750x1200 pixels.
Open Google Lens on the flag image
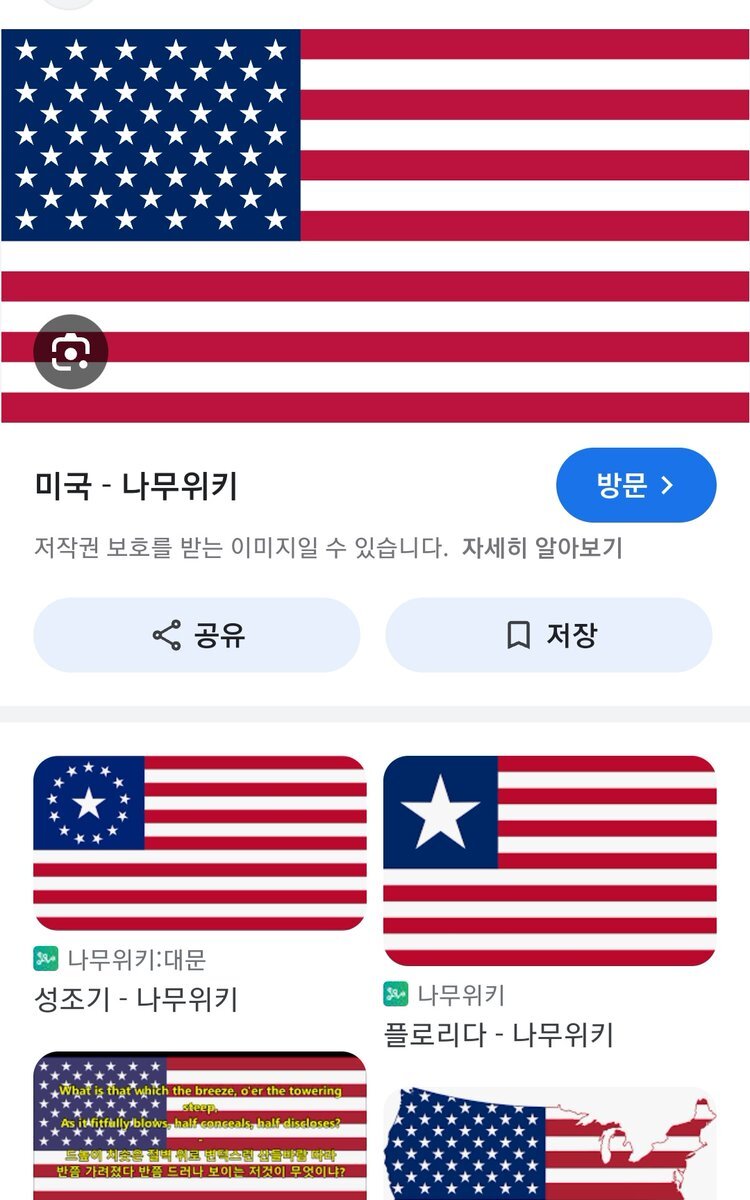(71, 351)
